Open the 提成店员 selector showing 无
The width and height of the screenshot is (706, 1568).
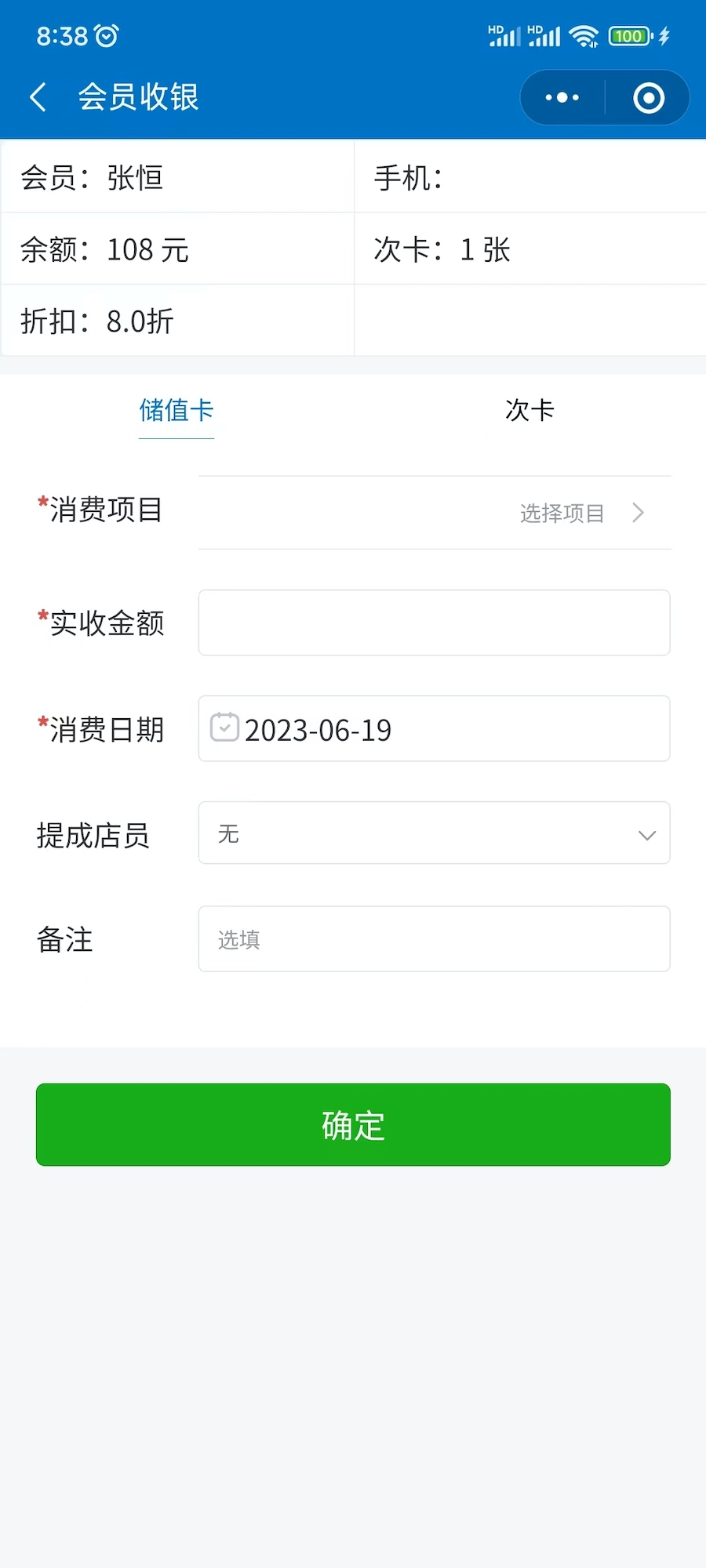point(434,833)
